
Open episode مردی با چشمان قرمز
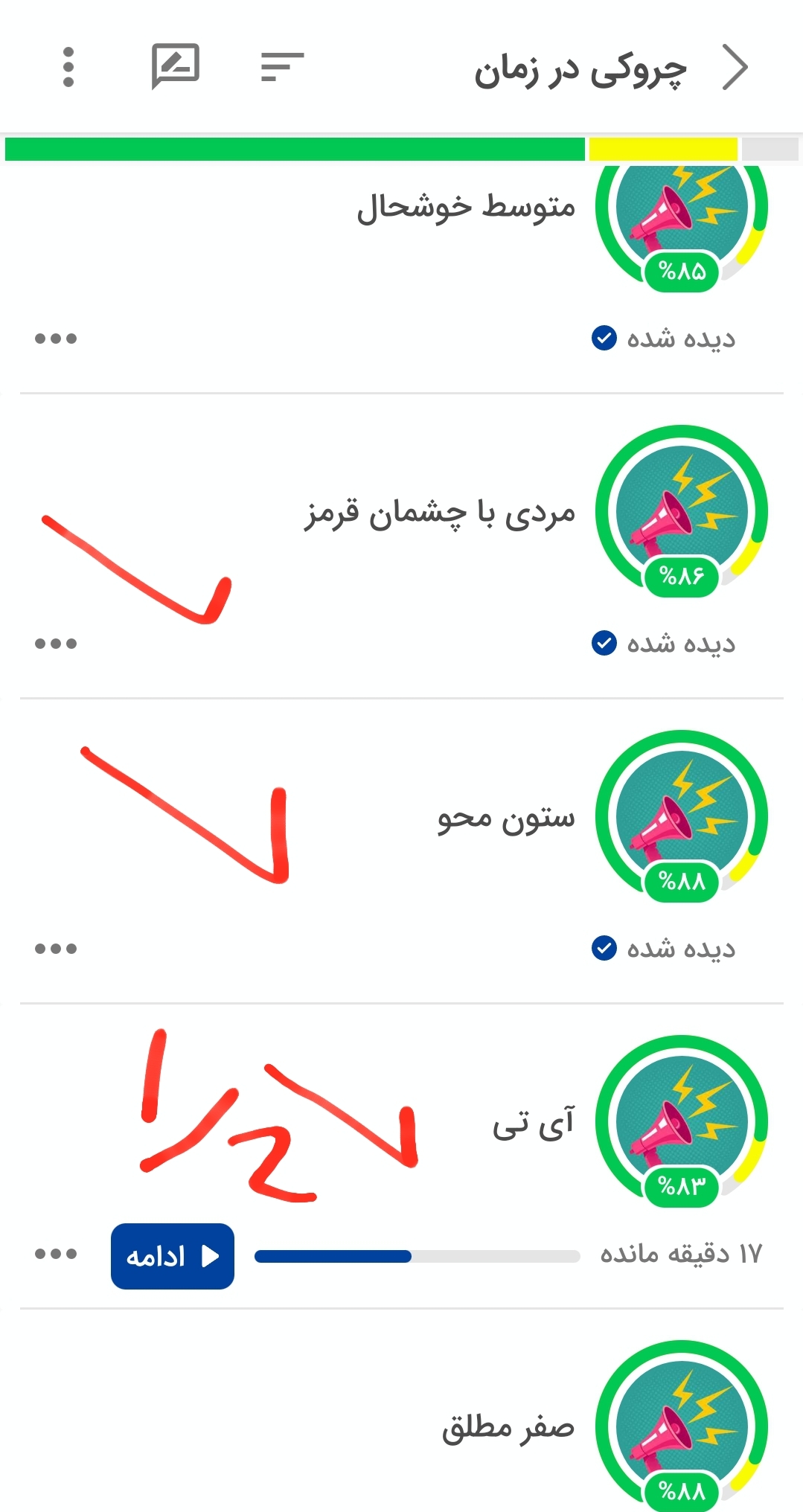pyautogui.click(x=440, y=513)
